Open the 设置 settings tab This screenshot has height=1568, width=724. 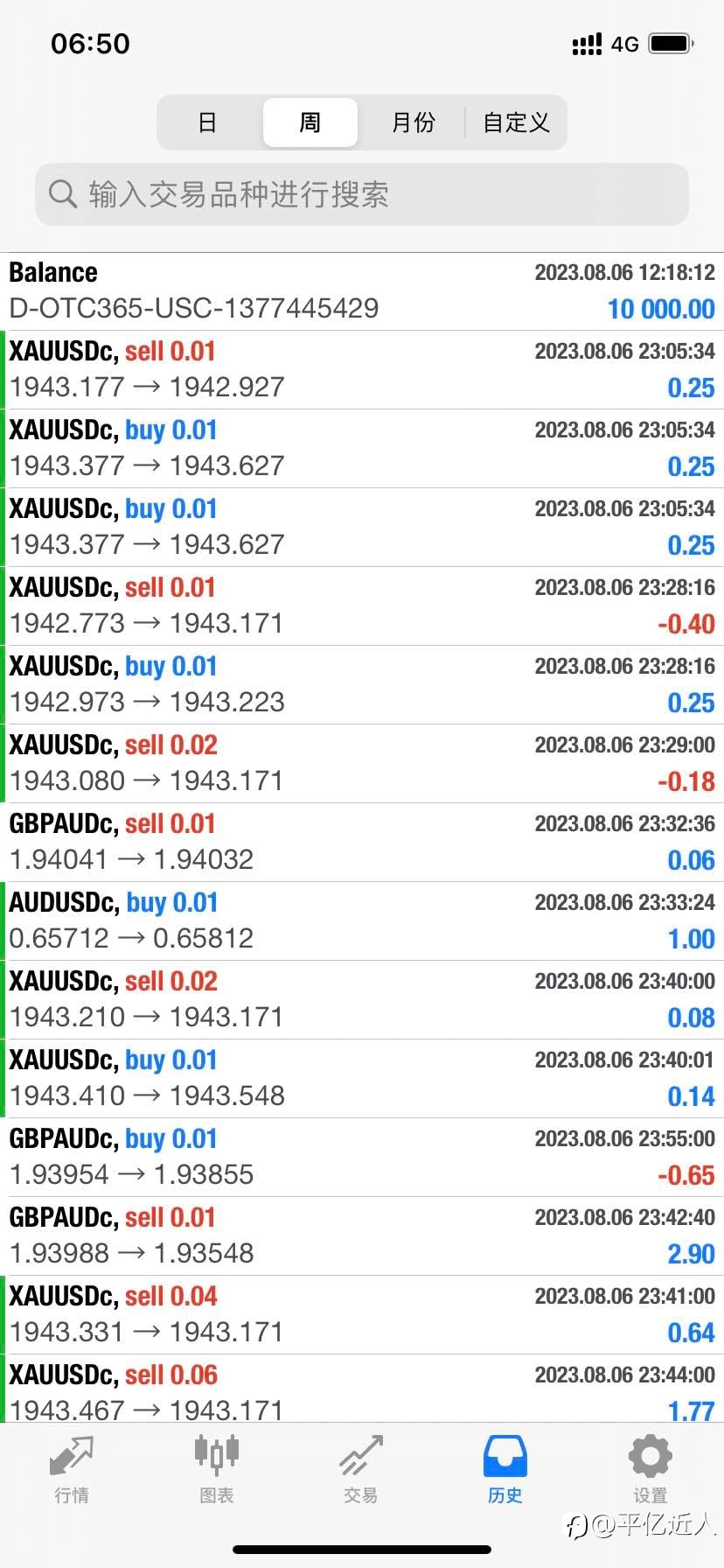[x=651, y=1470]
